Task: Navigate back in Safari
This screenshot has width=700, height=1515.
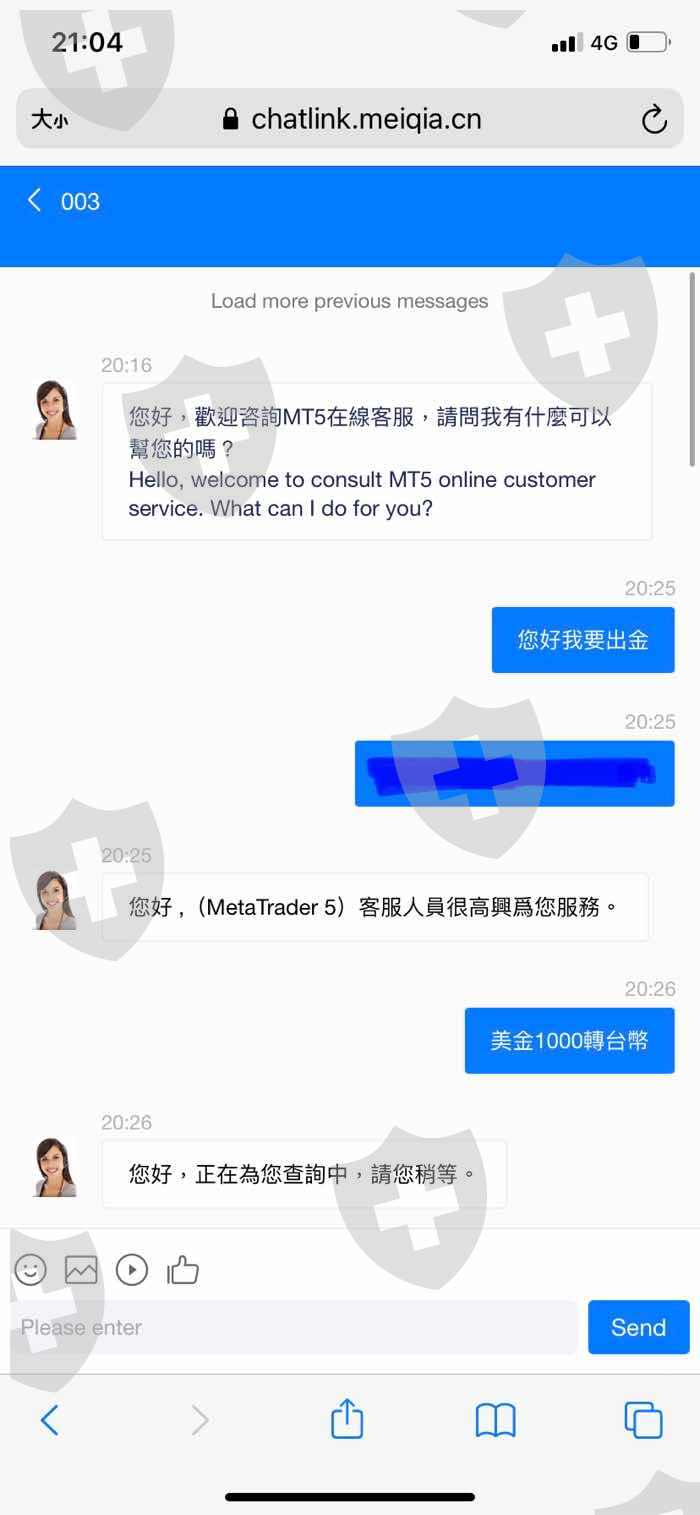Action: (49, 1419)
